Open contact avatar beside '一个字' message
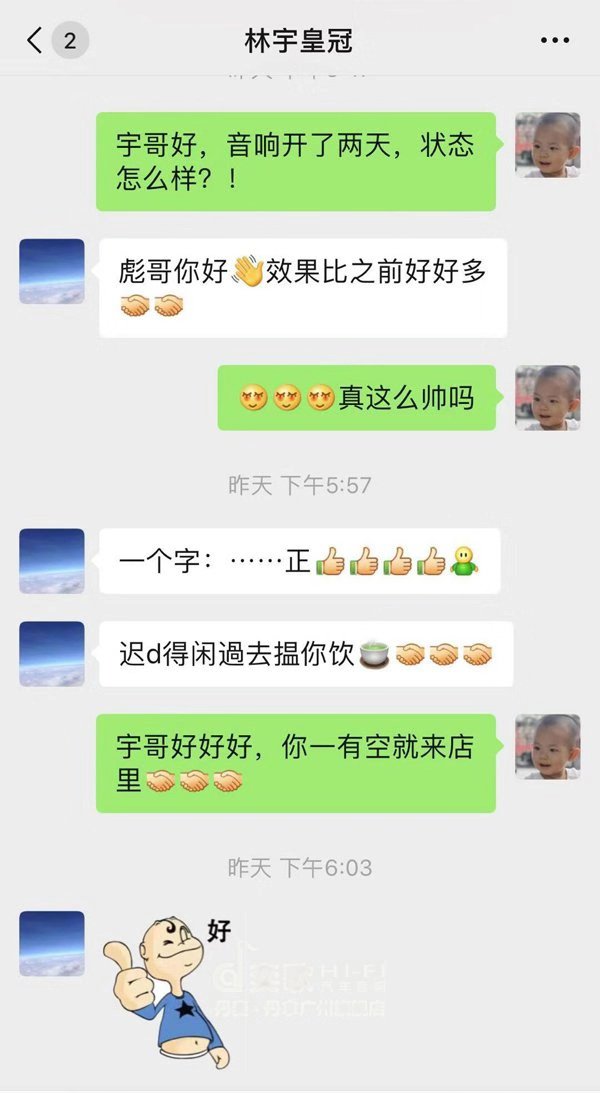The height and width of the screenshot is (1093, 600). tap(52, 560)
